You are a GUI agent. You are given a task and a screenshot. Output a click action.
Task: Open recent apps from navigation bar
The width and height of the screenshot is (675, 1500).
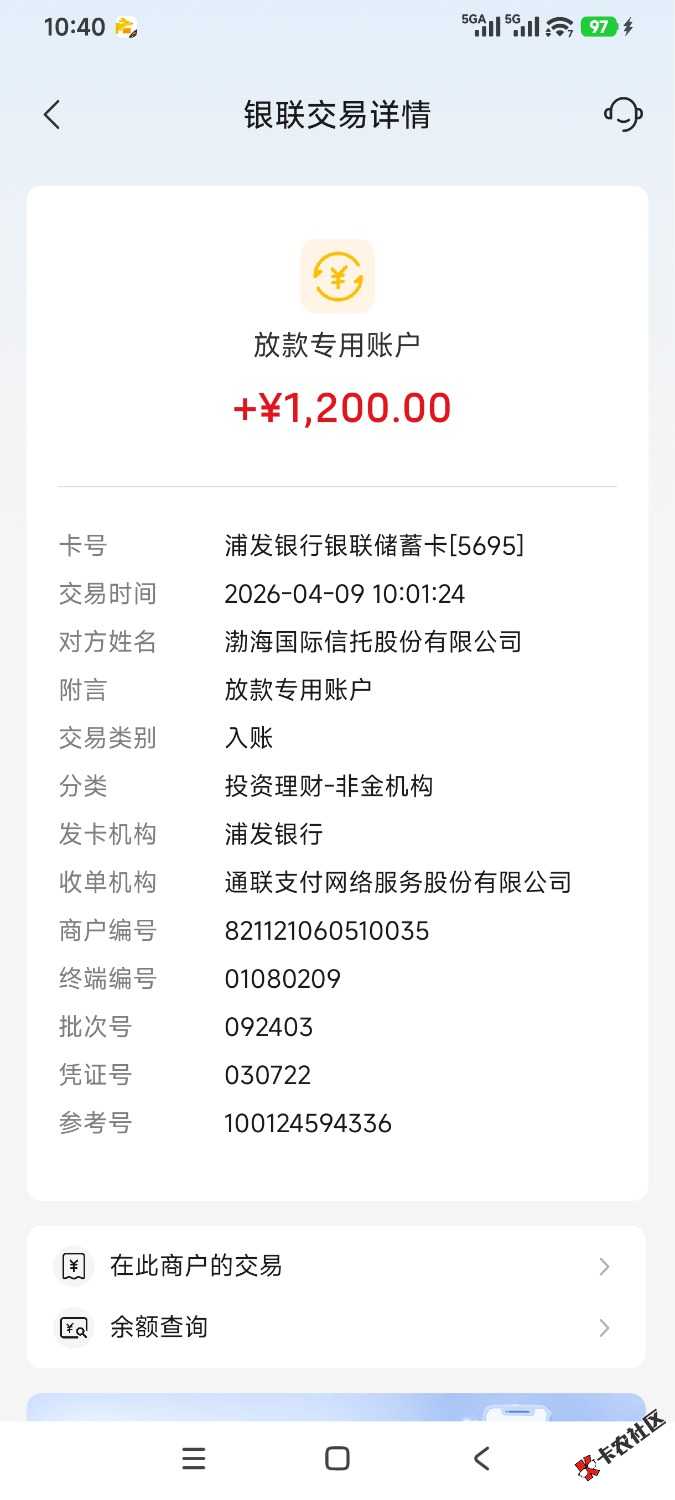[x=194, y=1458]
